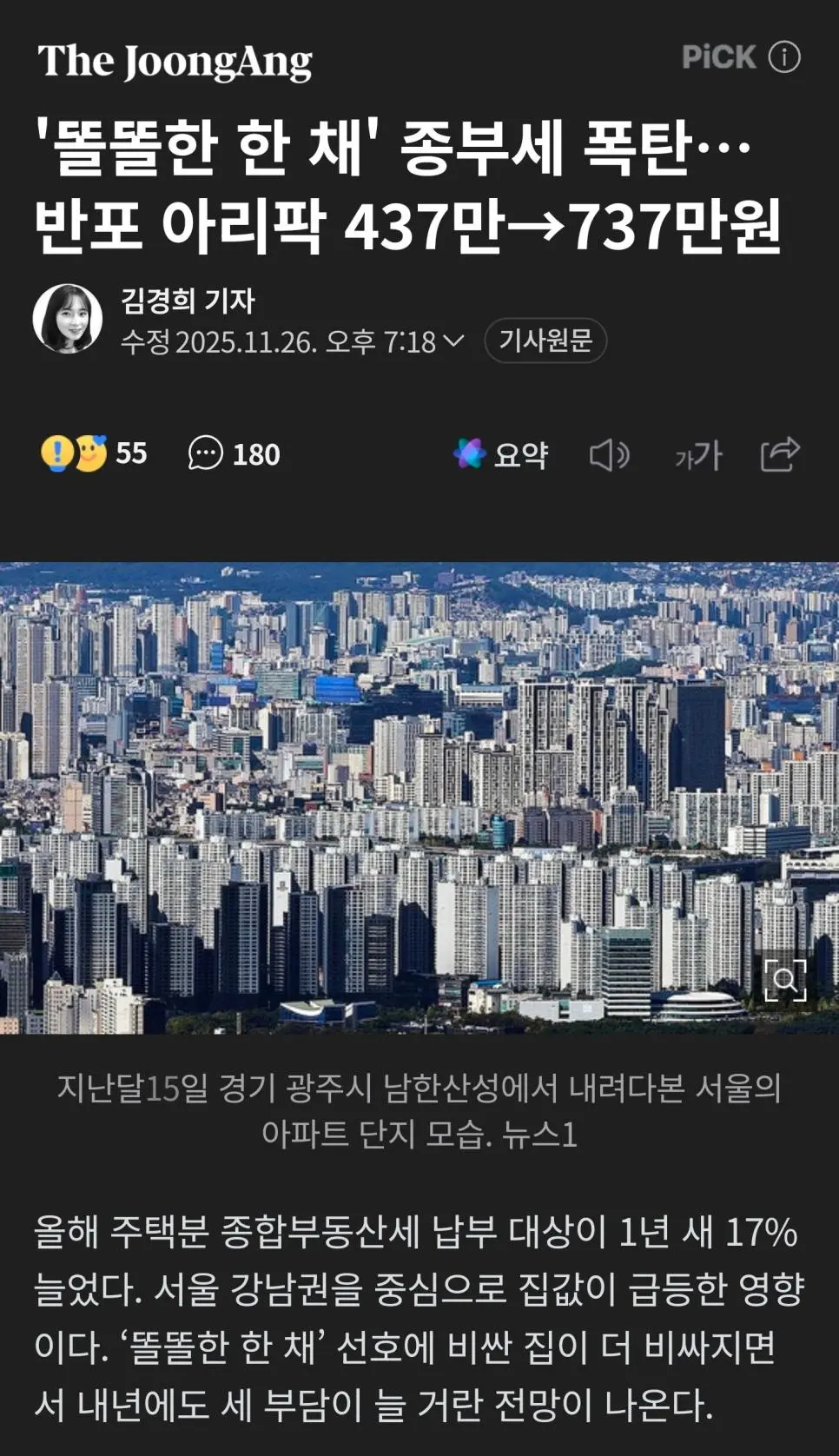Listen to the article with speaker icon

(x=609, y=454)
